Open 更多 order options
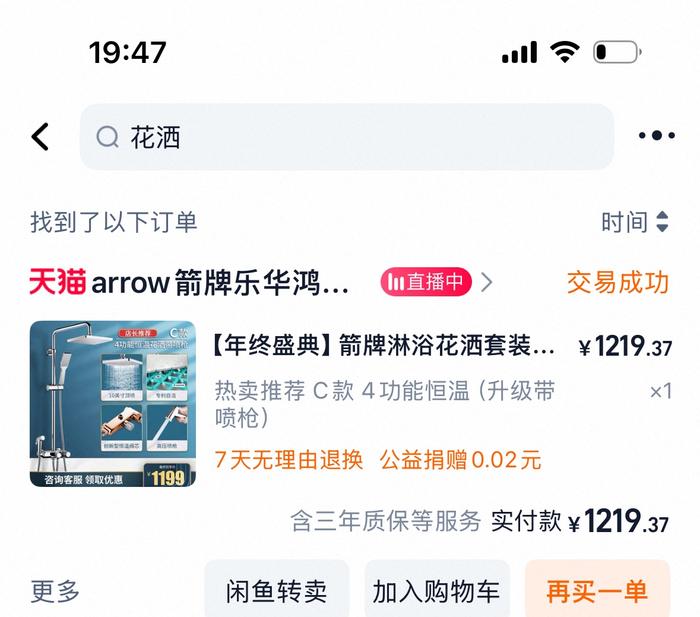Viewport: 700px width, 617px height. pos(55,591)
